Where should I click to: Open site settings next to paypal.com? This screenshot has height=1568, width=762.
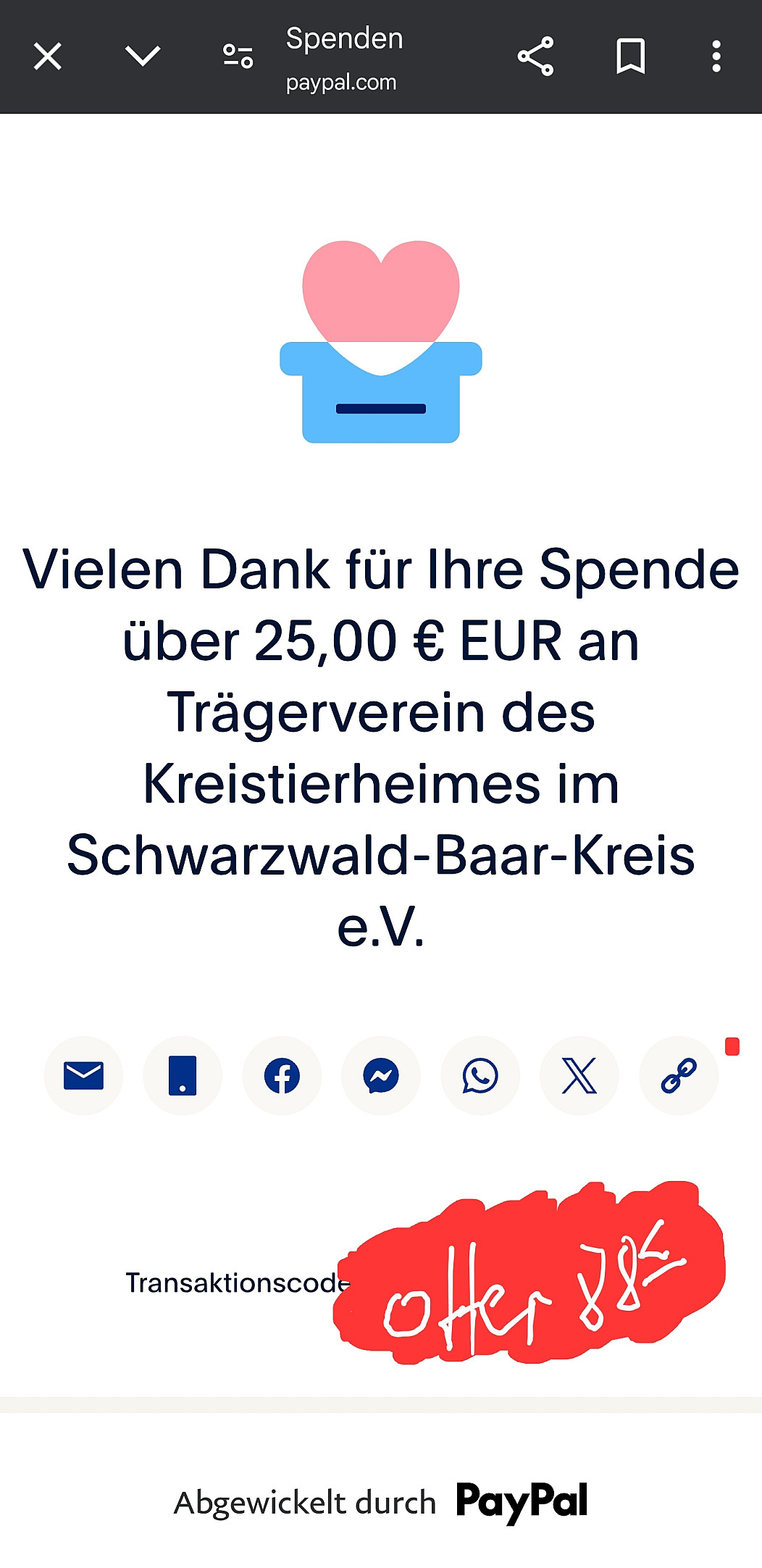point(238,57)
